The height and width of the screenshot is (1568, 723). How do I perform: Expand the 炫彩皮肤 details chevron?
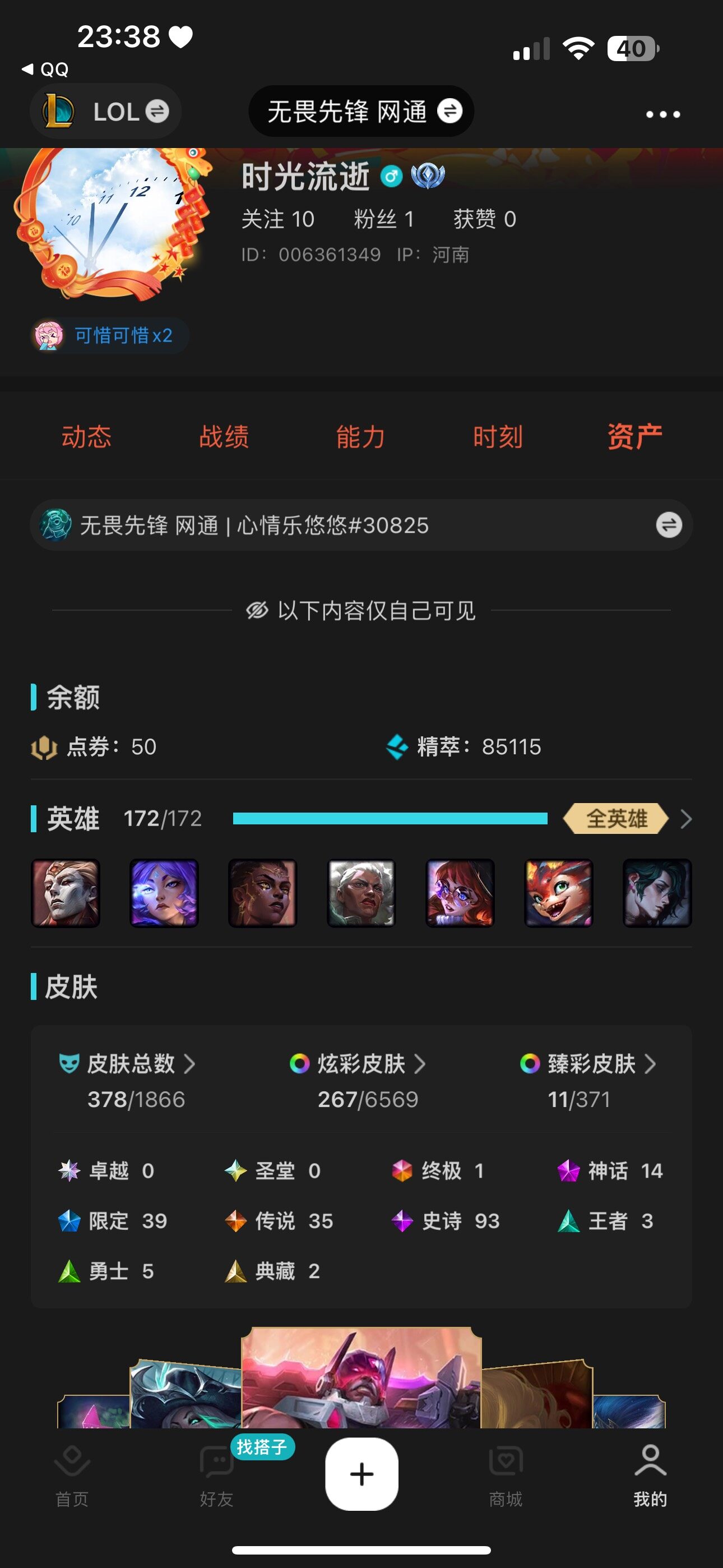click(x=419, y=1064)
